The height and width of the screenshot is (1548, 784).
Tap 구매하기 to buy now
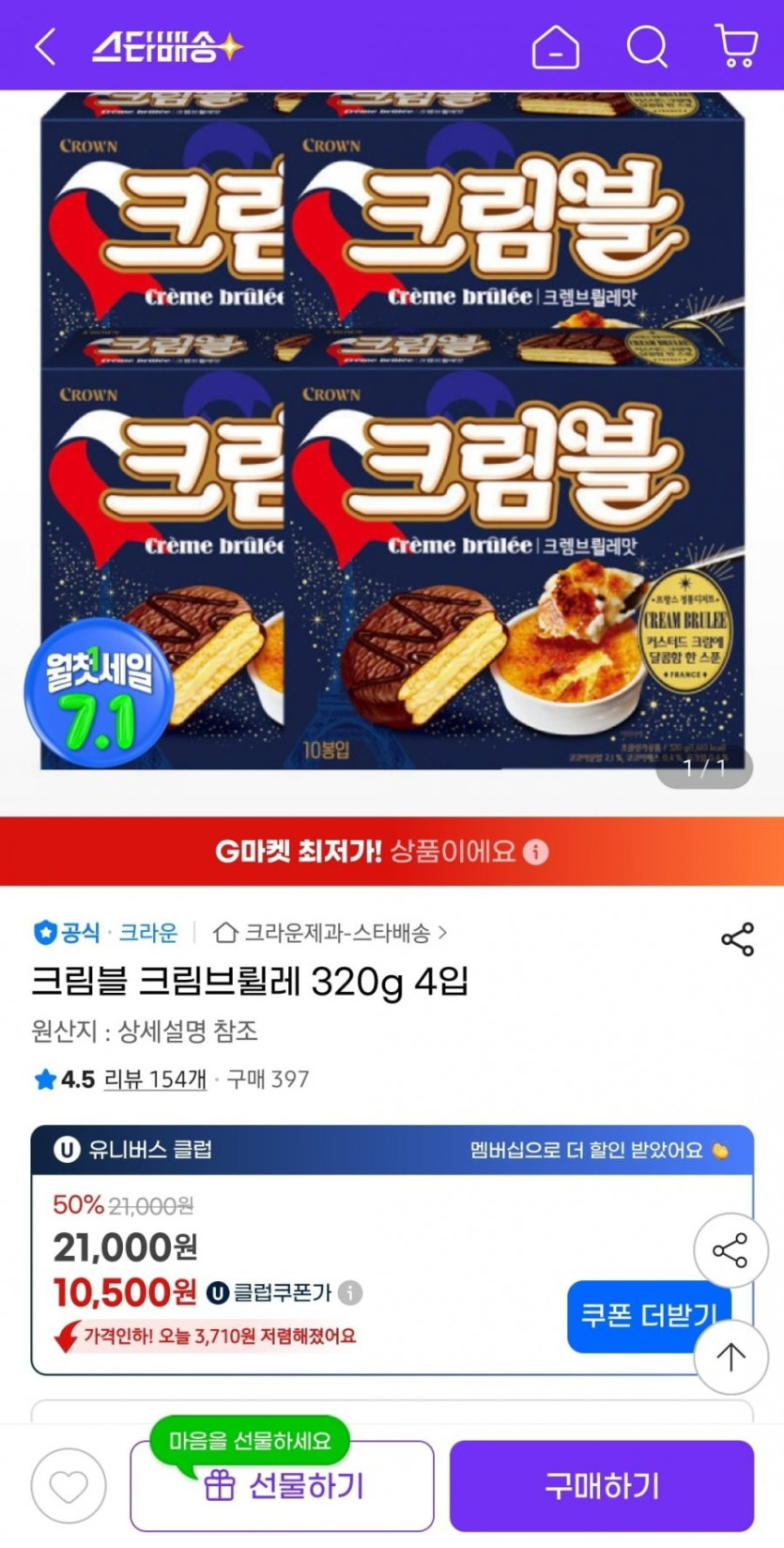tap(601, 1486)
